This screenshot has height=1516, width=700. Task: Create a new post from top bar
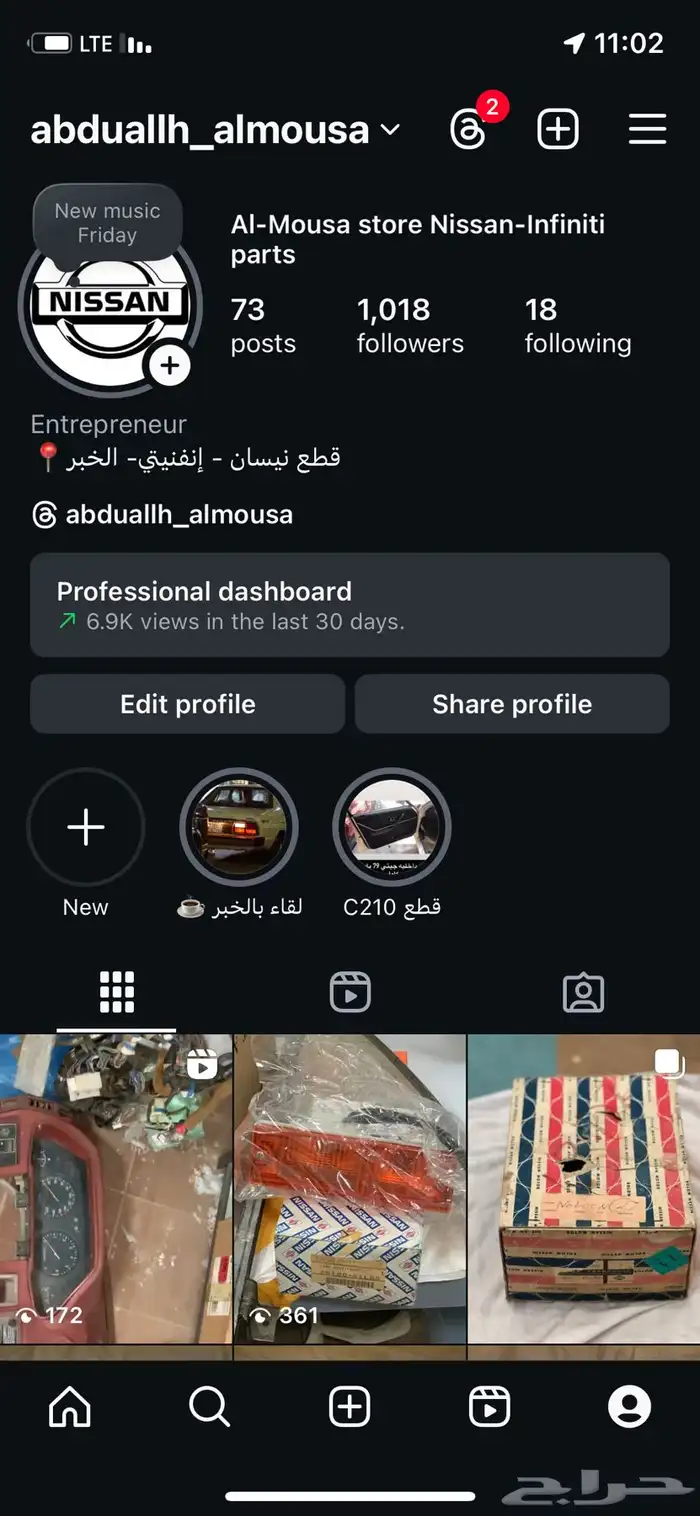[558, 129]
